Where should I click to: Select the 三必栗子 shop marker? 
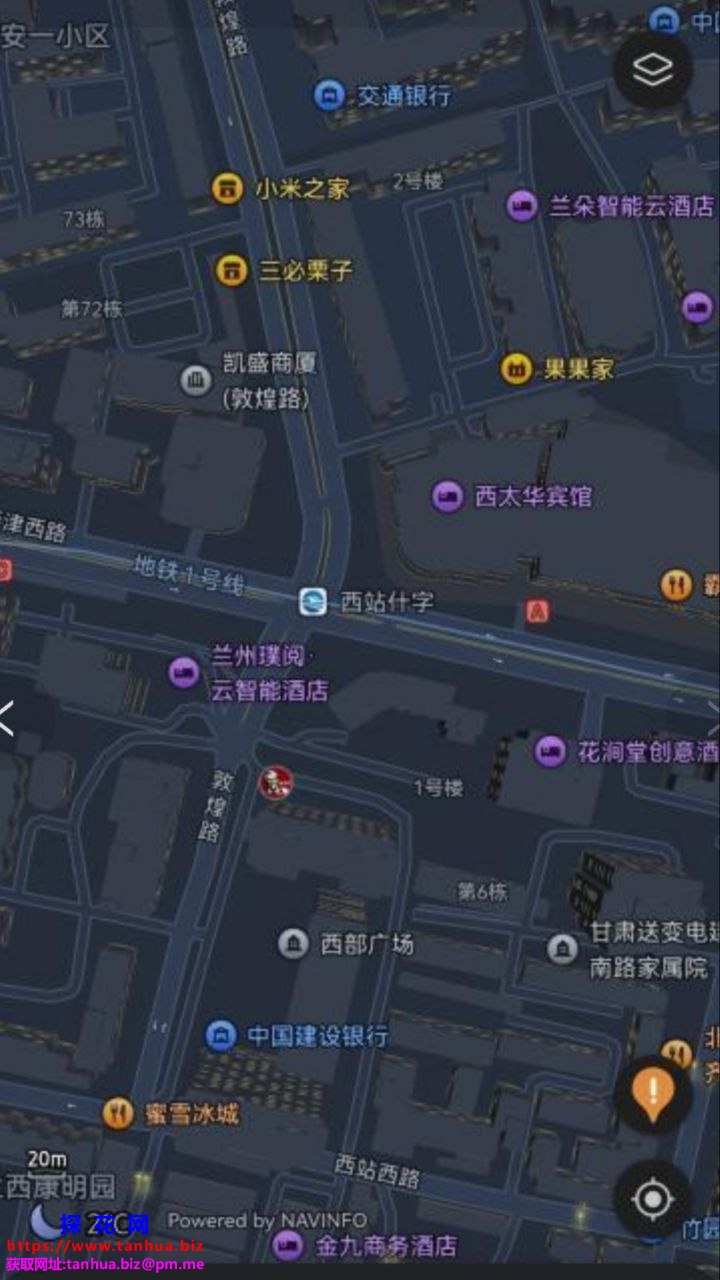pos(232,270)
